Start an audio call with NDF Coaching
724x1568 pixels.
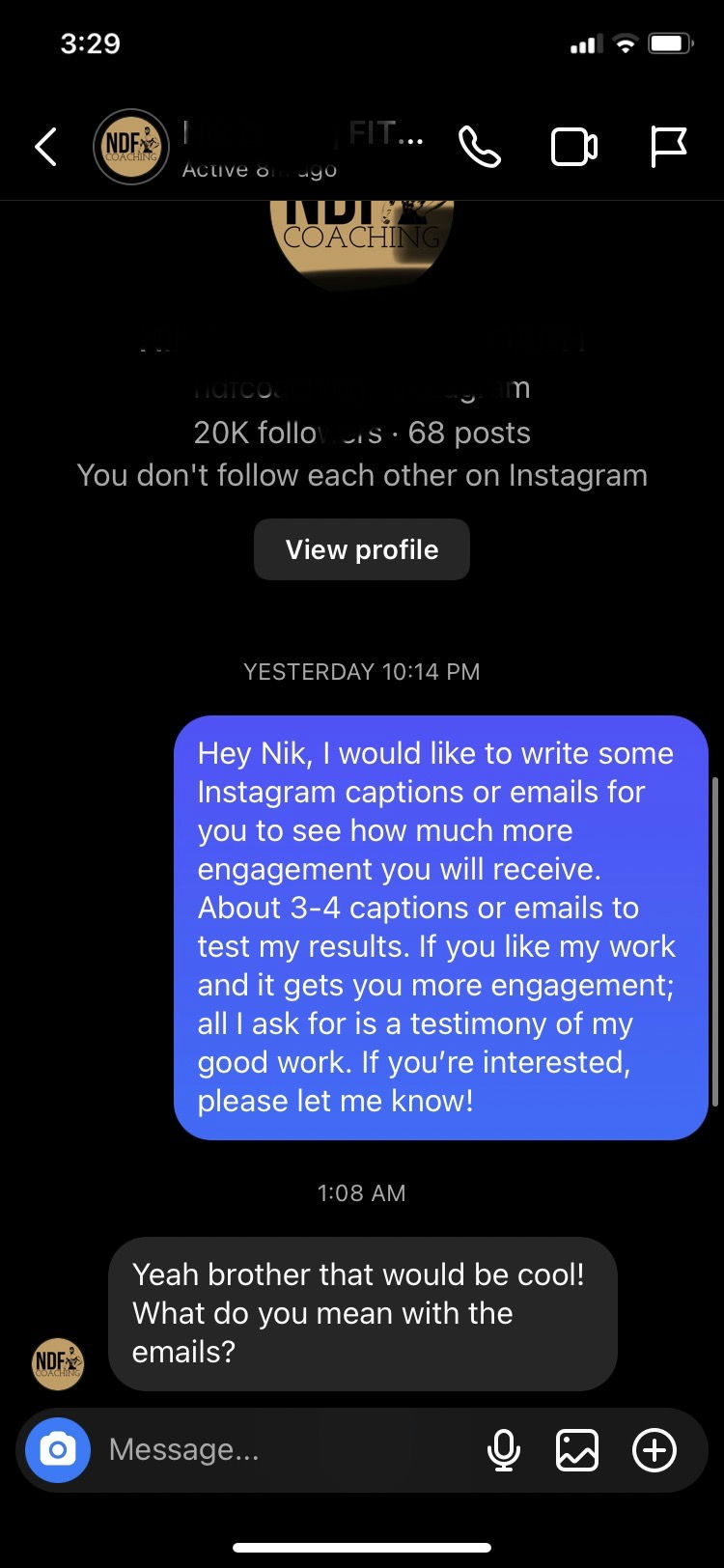(479, 147)
